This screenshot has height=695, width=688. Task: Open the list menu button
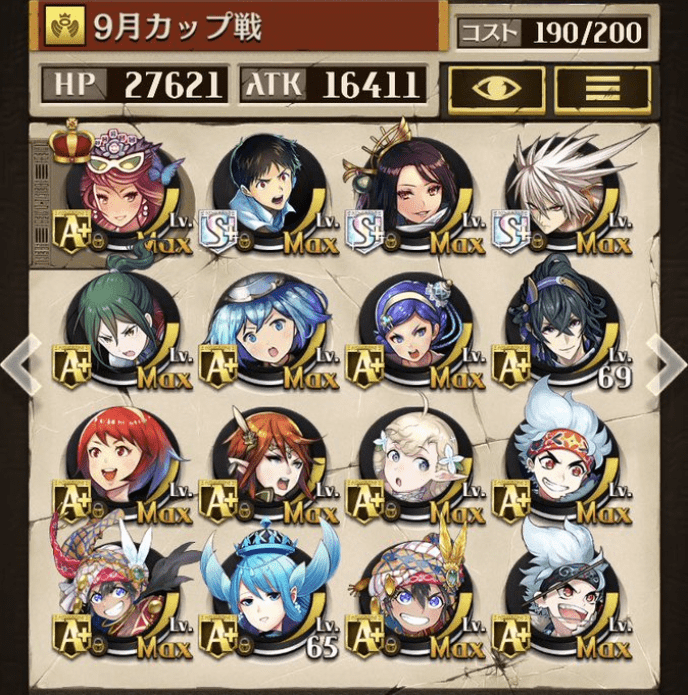click(602, 88)
